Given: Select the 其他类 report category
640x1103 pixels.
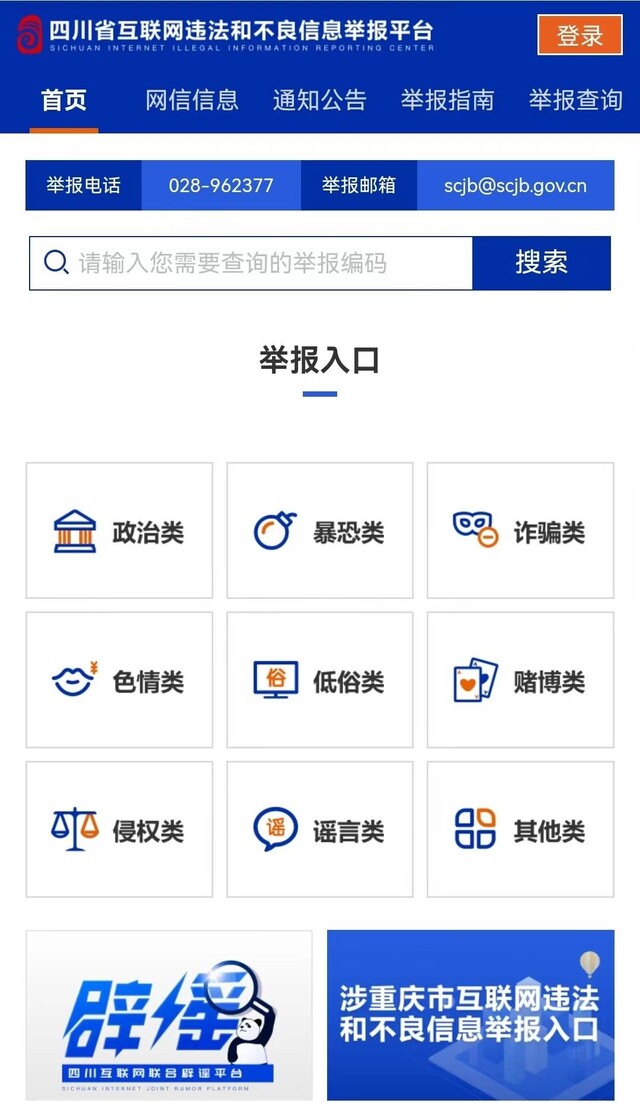Looking at the screenshot, I should [x=520, y=830].
